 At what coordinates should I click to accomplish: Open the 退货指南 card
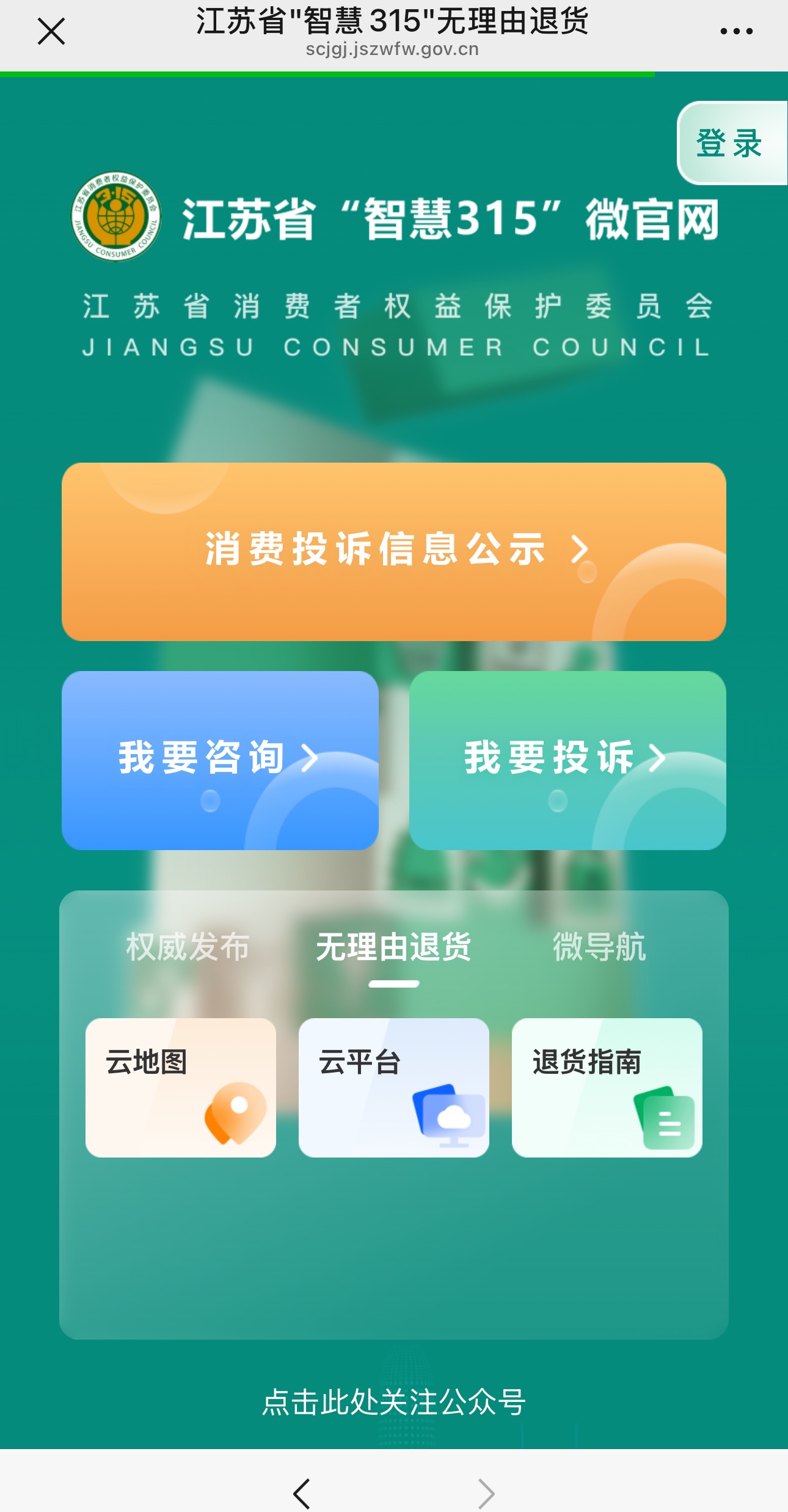click(607, 1087)
